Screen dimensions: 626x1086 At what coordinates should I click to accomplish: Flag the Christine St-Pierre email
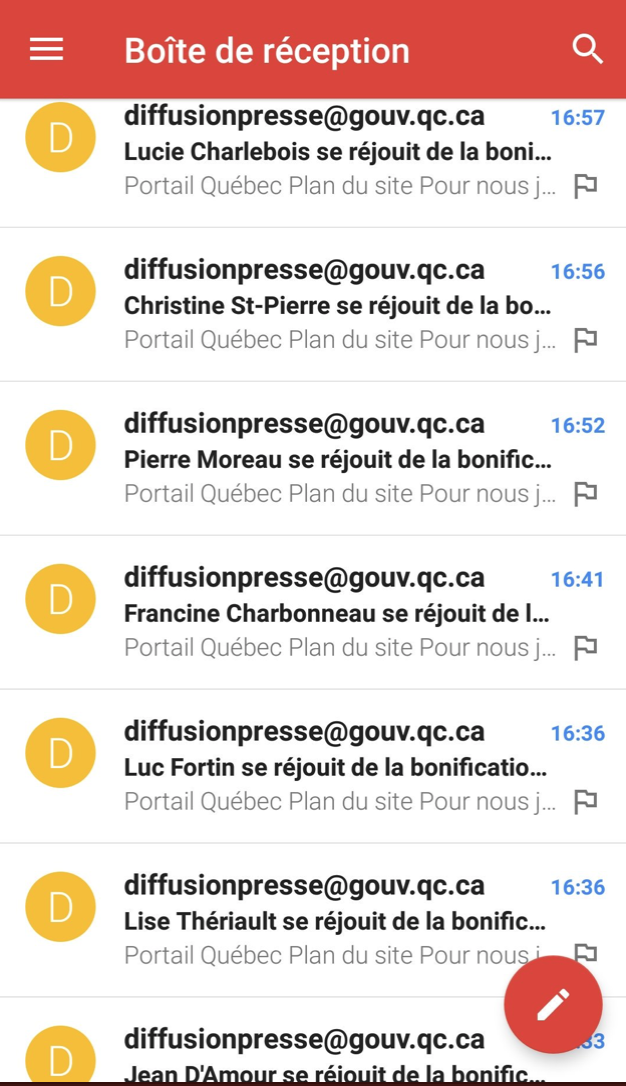pyautogui.click(x=586, y=340)
